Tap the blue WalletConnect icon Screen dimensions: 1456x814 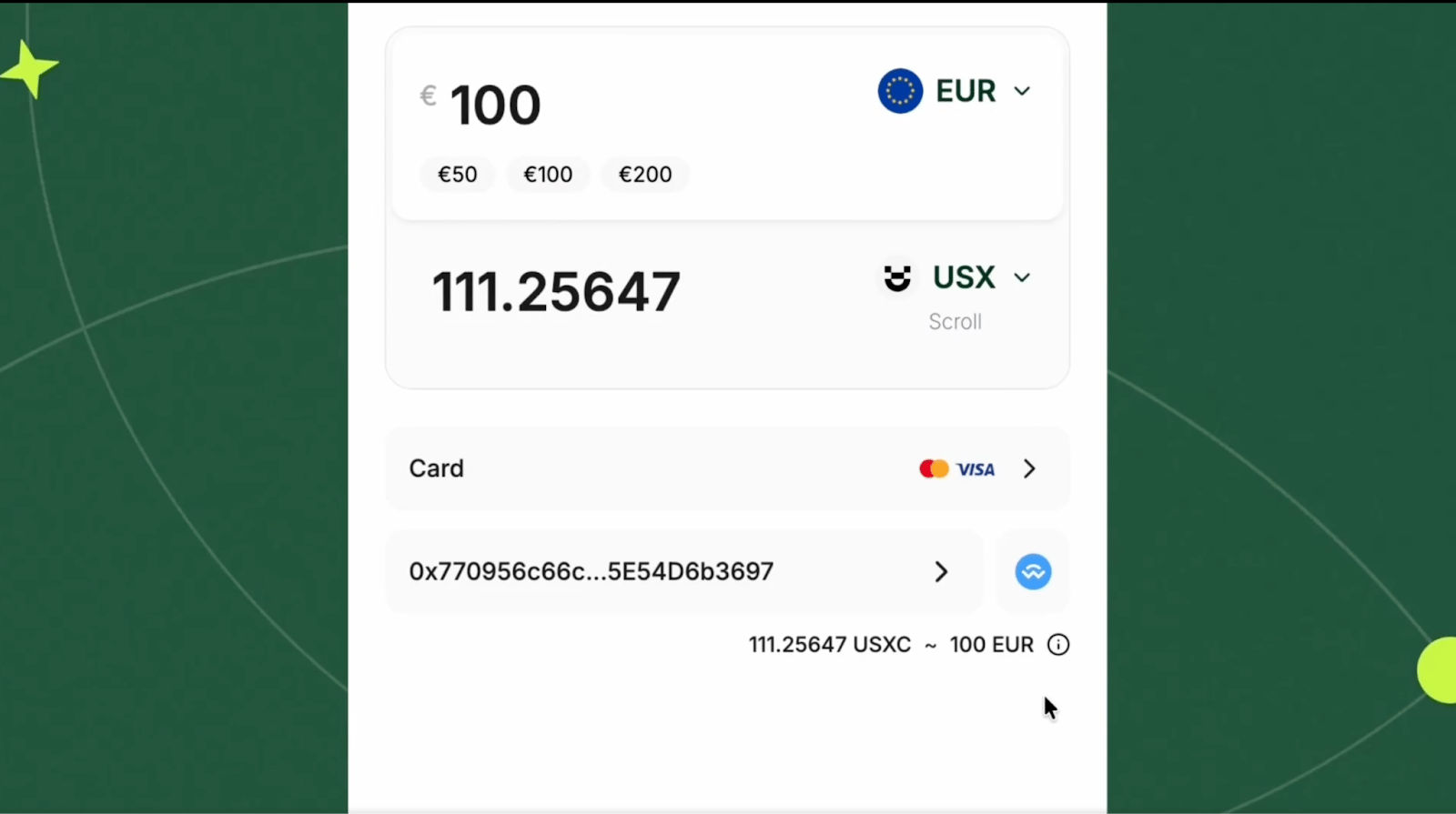(1033, 572)
